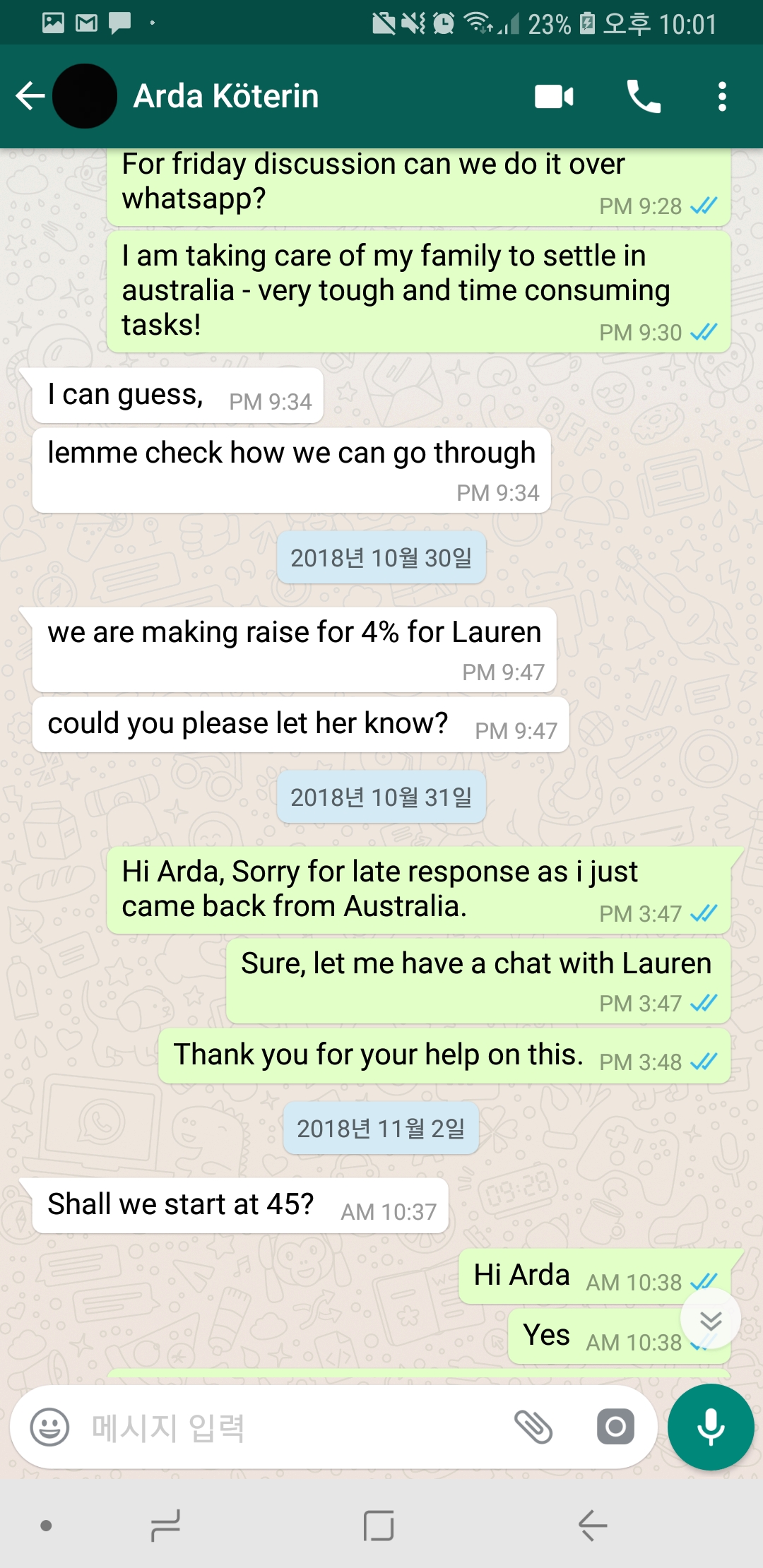Image resolution: width=763 pixels, height=1568 pixels.
Task: Attach a file with the paperclip
Action: pyautogui.click(x=533, y=1427)
